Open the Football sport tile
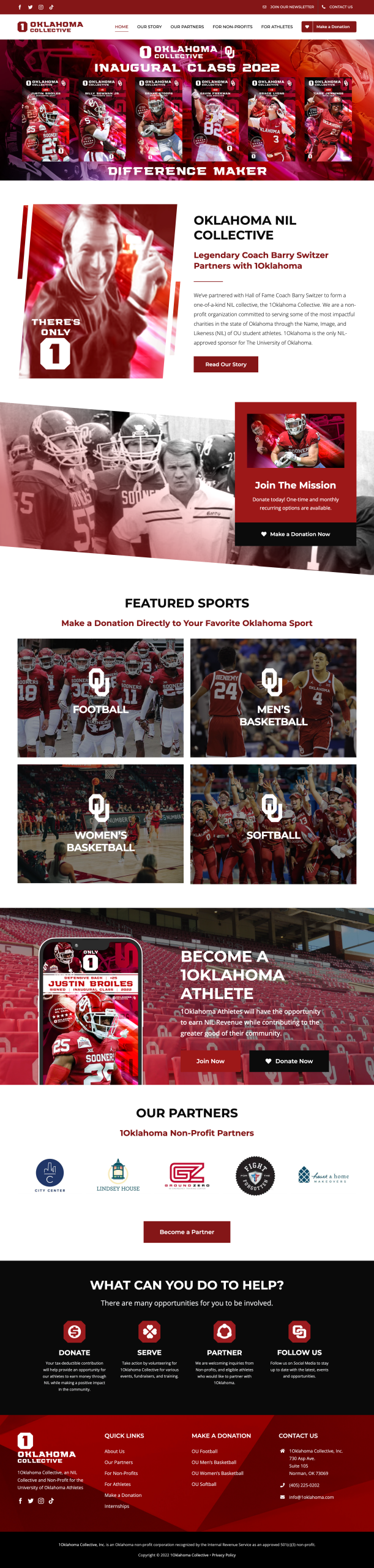This screenshot has height=1568, width=374. tap(100, 698)
